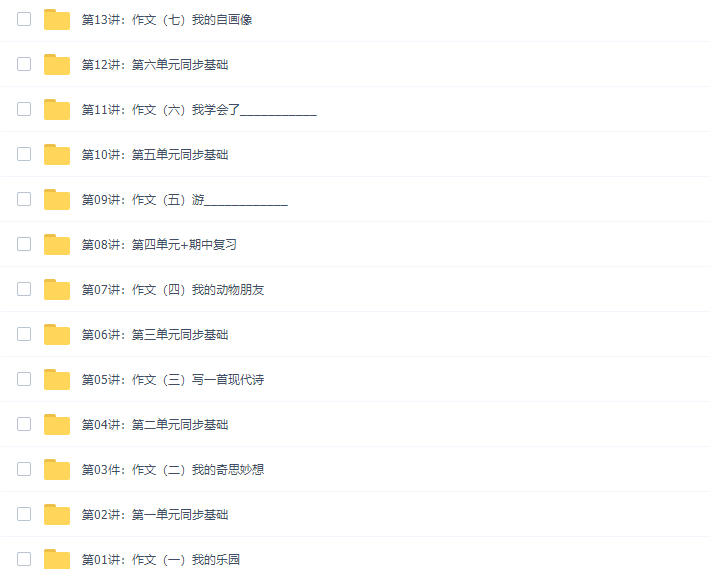710x569 pixels.
Task: Open folder 第03件：作文（二）我的奇思妙想
Action: point(172,470)
